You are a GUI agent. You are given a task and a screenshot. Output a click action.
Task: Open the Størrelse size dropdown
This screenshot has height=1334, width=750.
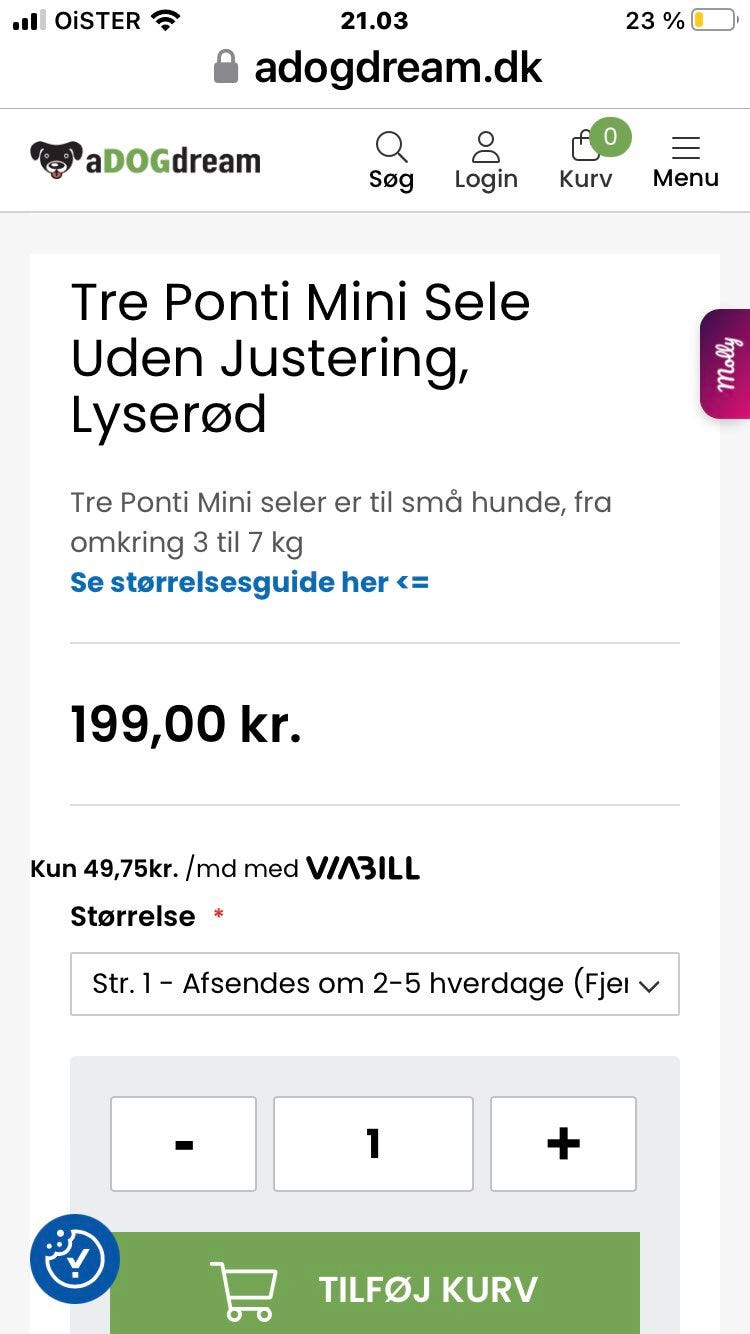tap(374, 984)
